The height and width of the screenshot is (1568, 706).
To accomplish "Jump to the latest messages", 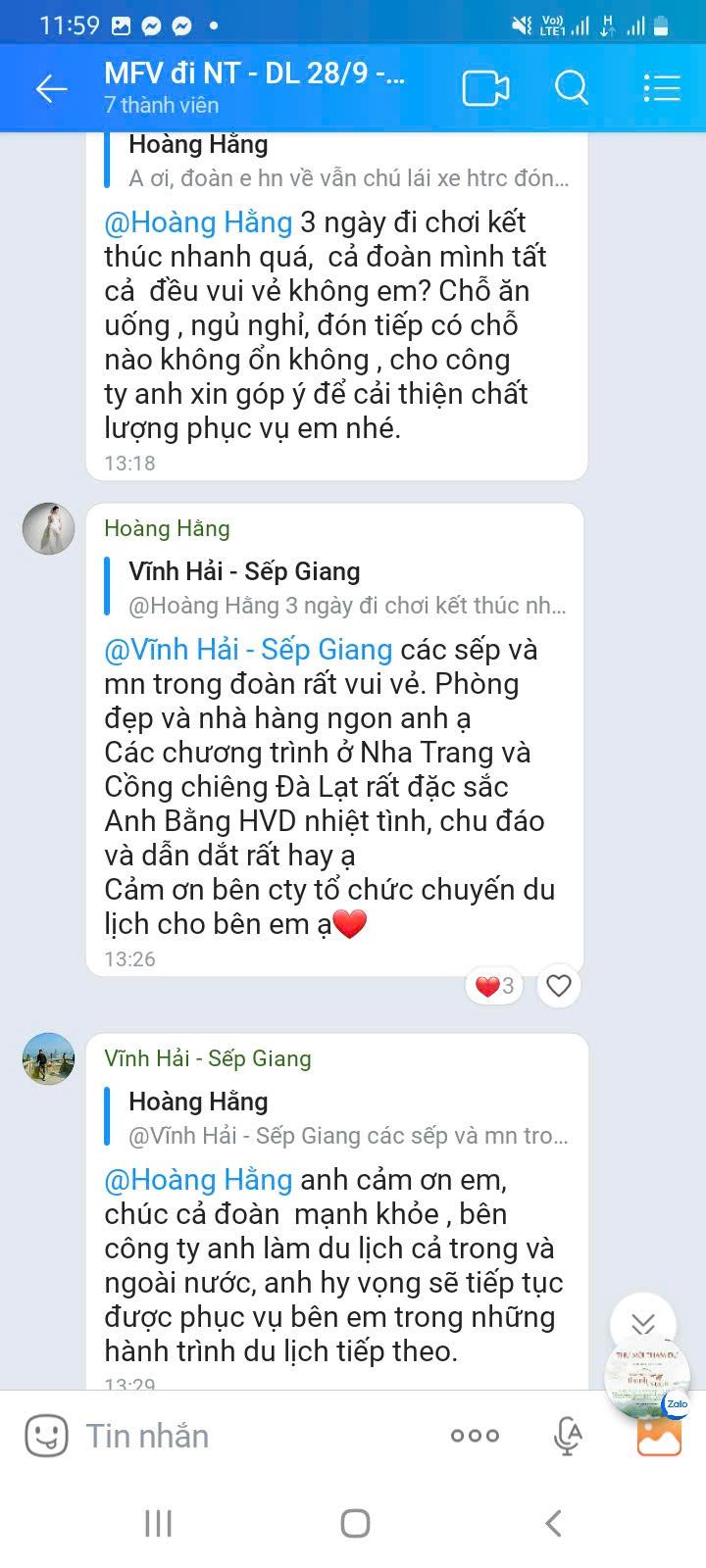I will tap(642, 1325).
